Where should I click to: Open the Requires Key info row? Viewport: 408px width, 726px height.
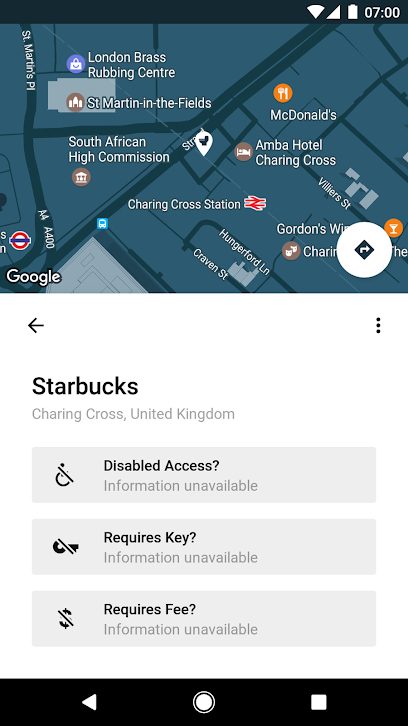click(x=204, y=547)
